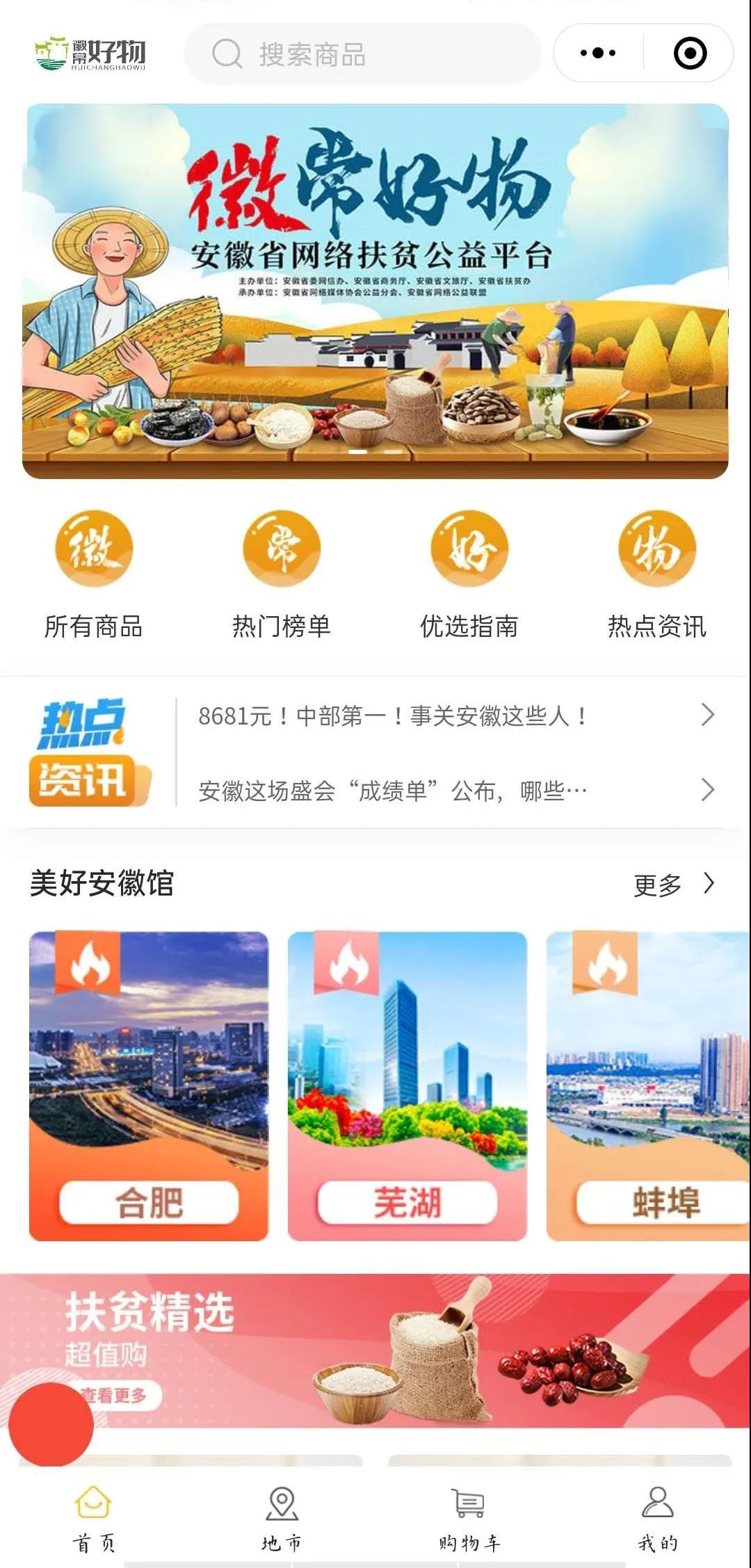Tap the red floating round button
This screenshot has height=1568, width=751.
[x=51, y=1424]
